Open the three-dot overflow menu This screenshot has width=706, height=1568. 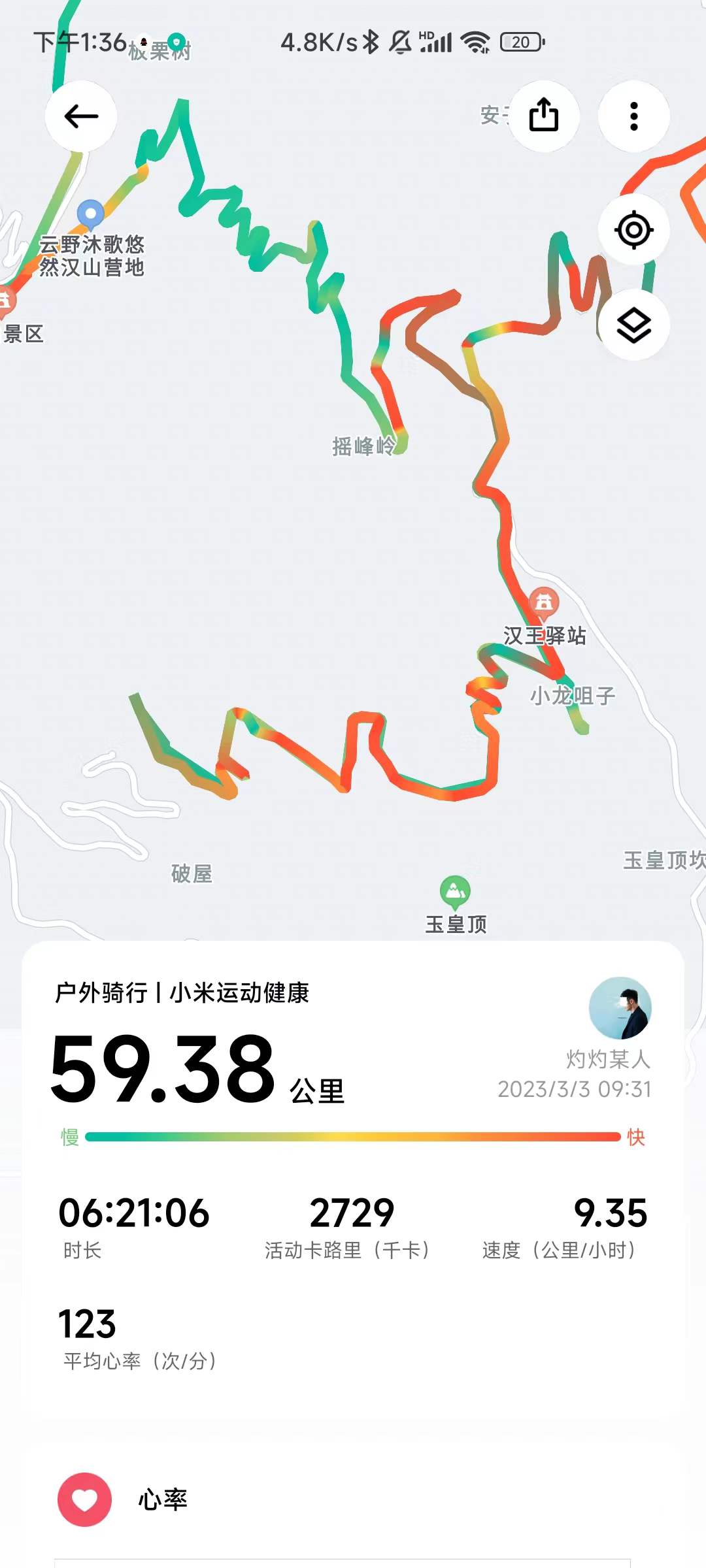633,116
